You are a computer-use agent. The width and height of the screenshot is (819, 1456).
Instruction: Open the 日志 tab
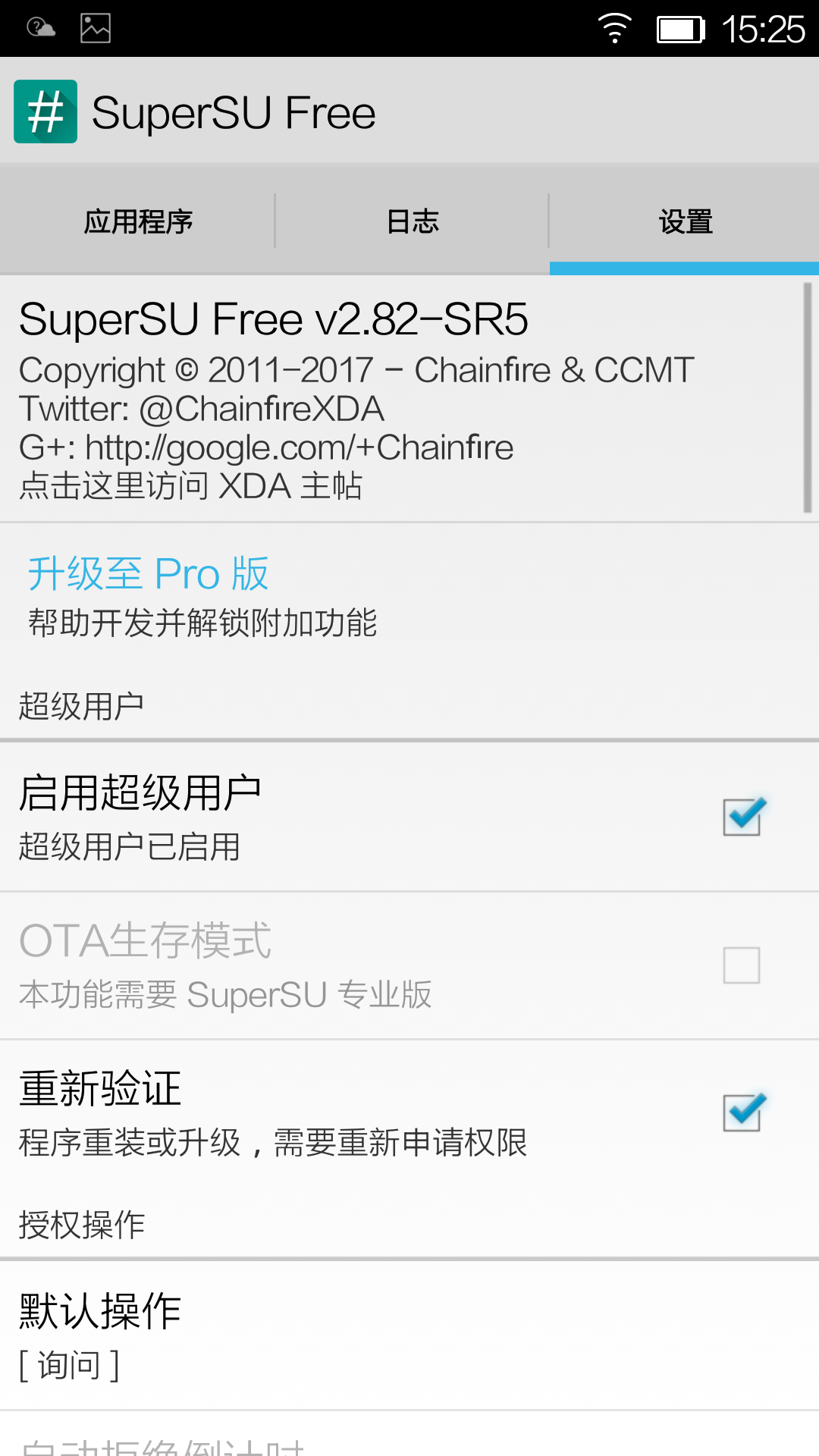coord(412,221)
